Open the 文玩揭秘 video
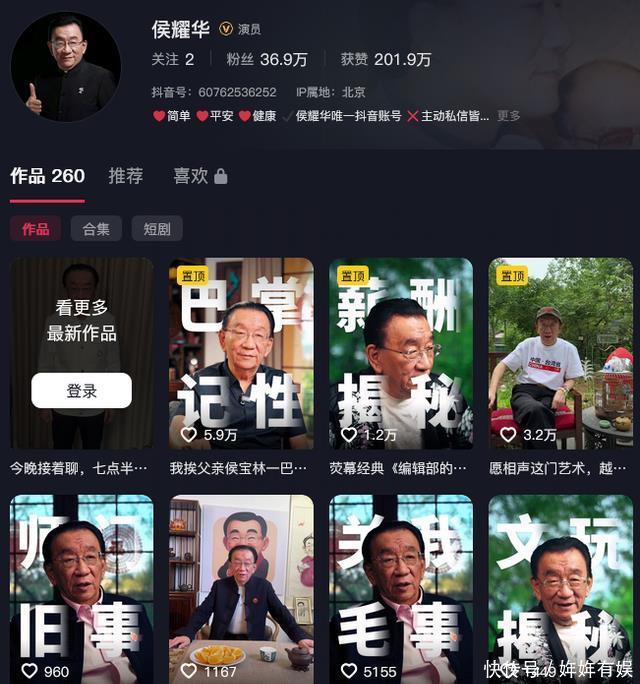 [561, 589]
